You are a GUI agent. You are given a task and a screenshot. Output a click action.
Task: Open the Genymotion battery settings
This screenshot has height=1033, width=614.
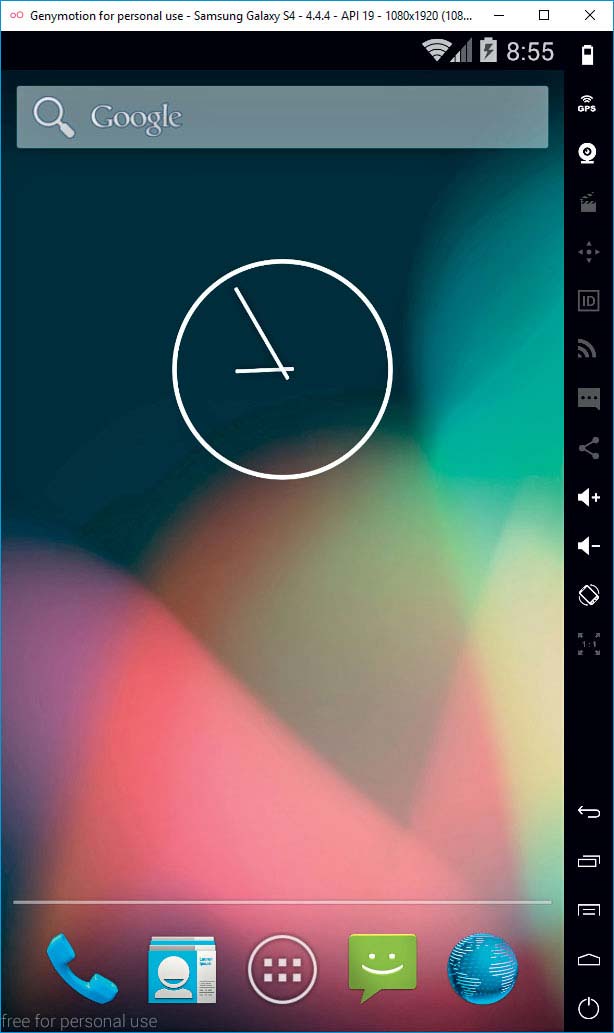point(588,54)
